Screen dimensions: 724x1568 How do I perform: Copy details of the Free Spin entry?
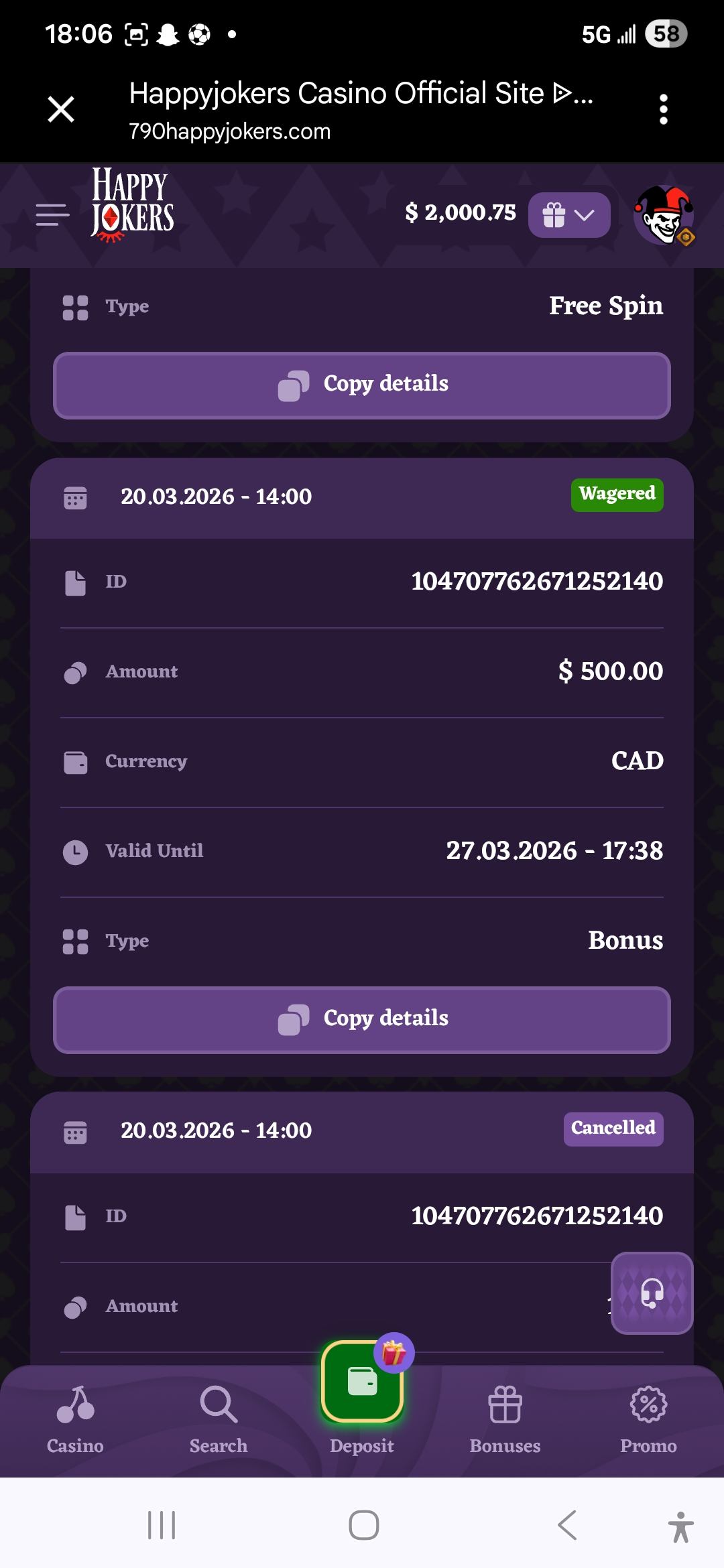[x=362, y=385]
